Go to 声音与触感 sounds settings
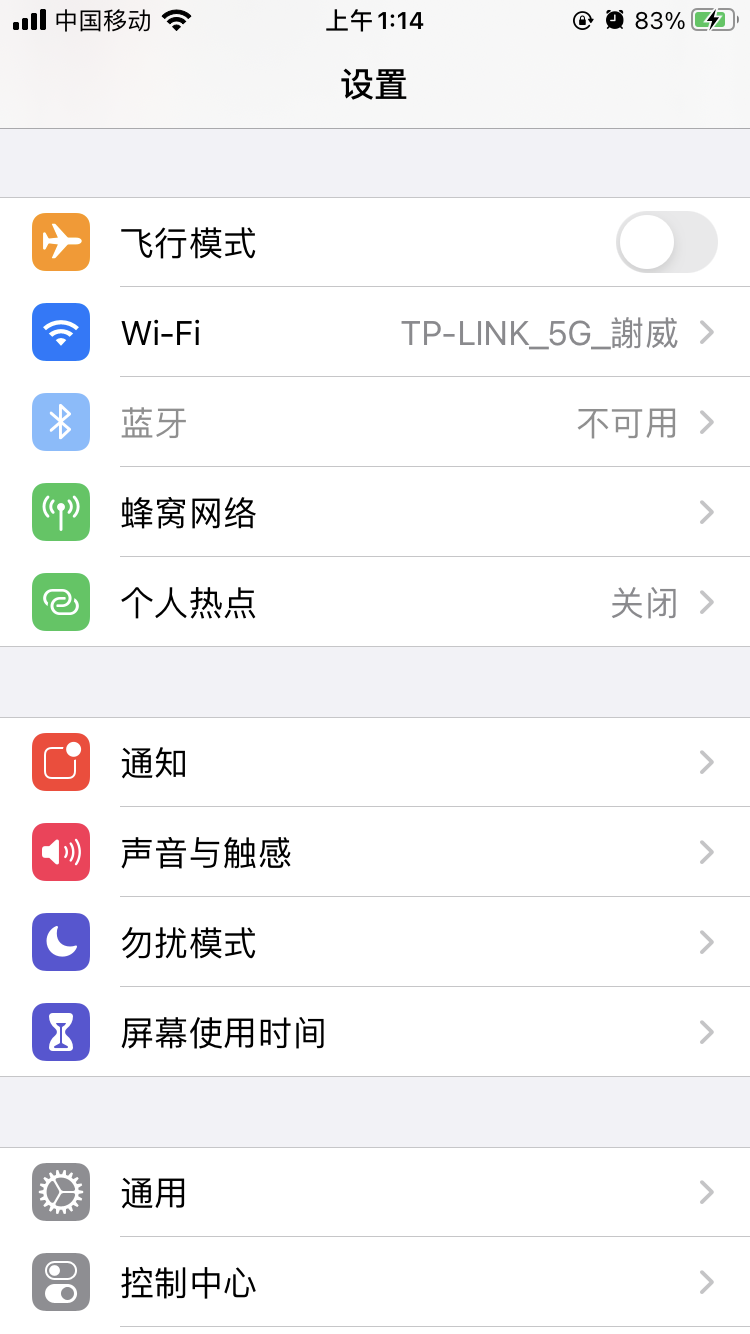Image resolution: width=750 pixels, height=1334 pixels. tap(375, 852)
